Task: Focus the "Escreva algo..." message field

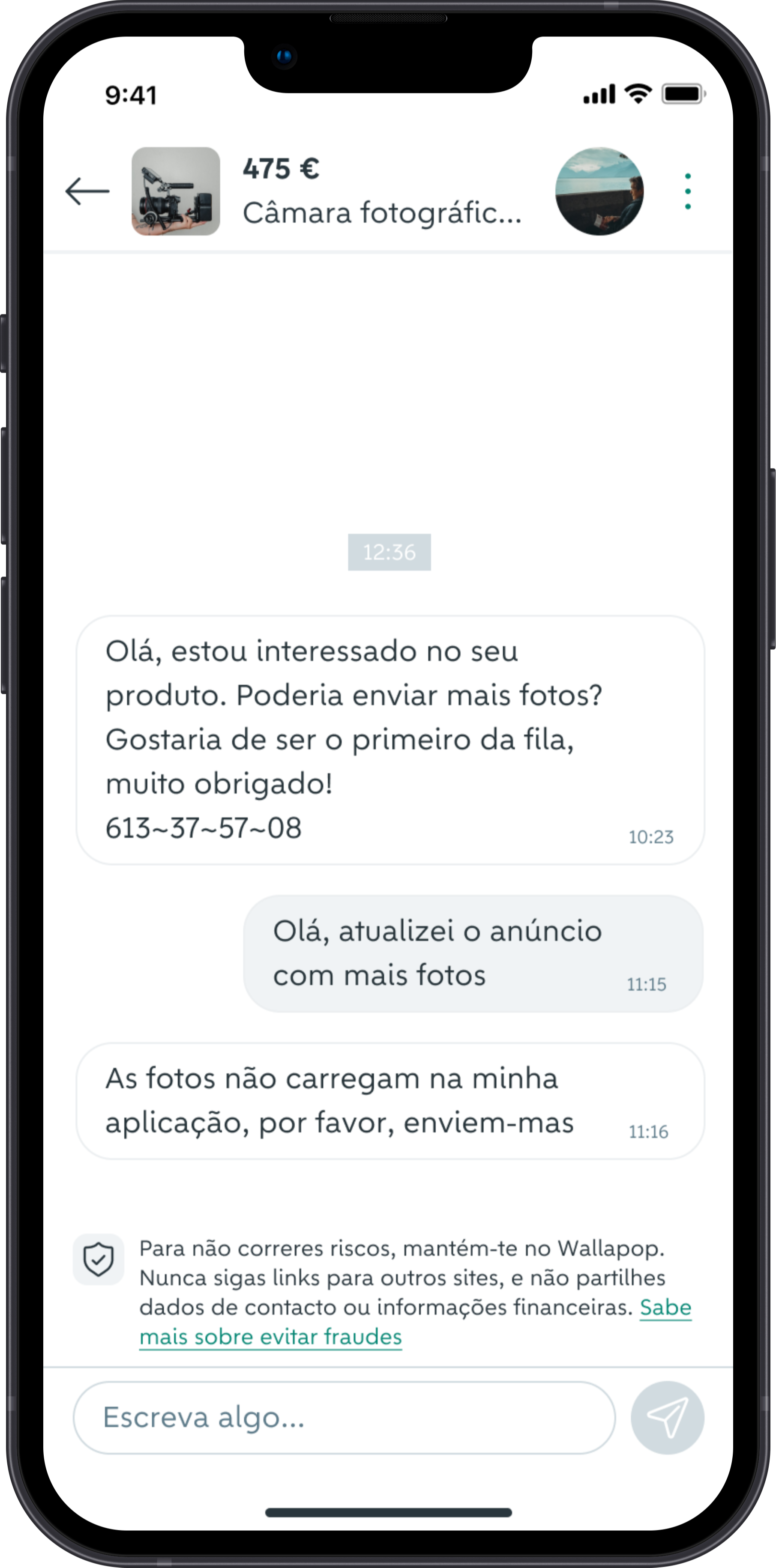Action: [344, 1418]
